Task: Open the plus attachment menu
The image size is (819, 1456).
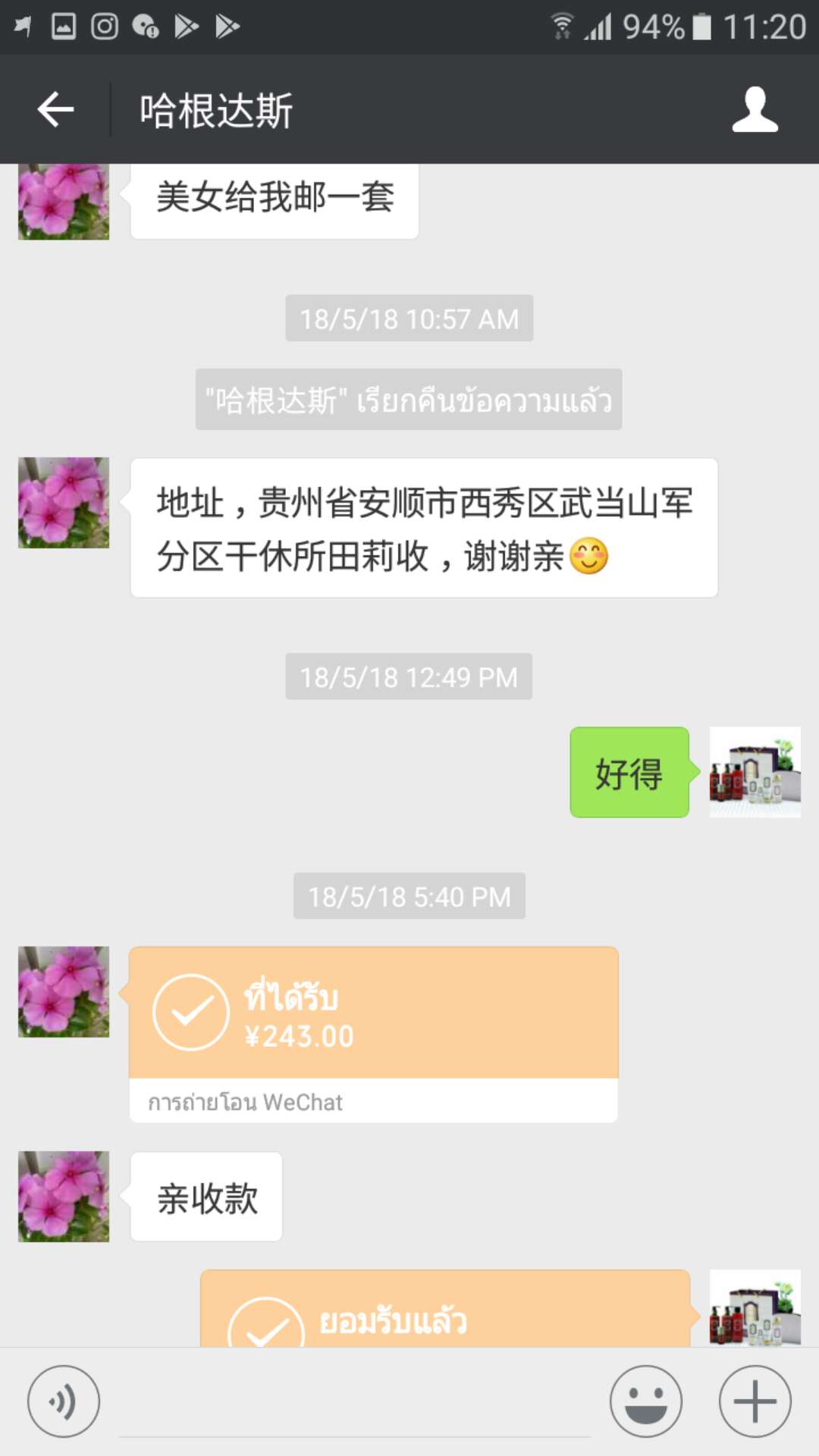Action: [x=755, y=1401]
